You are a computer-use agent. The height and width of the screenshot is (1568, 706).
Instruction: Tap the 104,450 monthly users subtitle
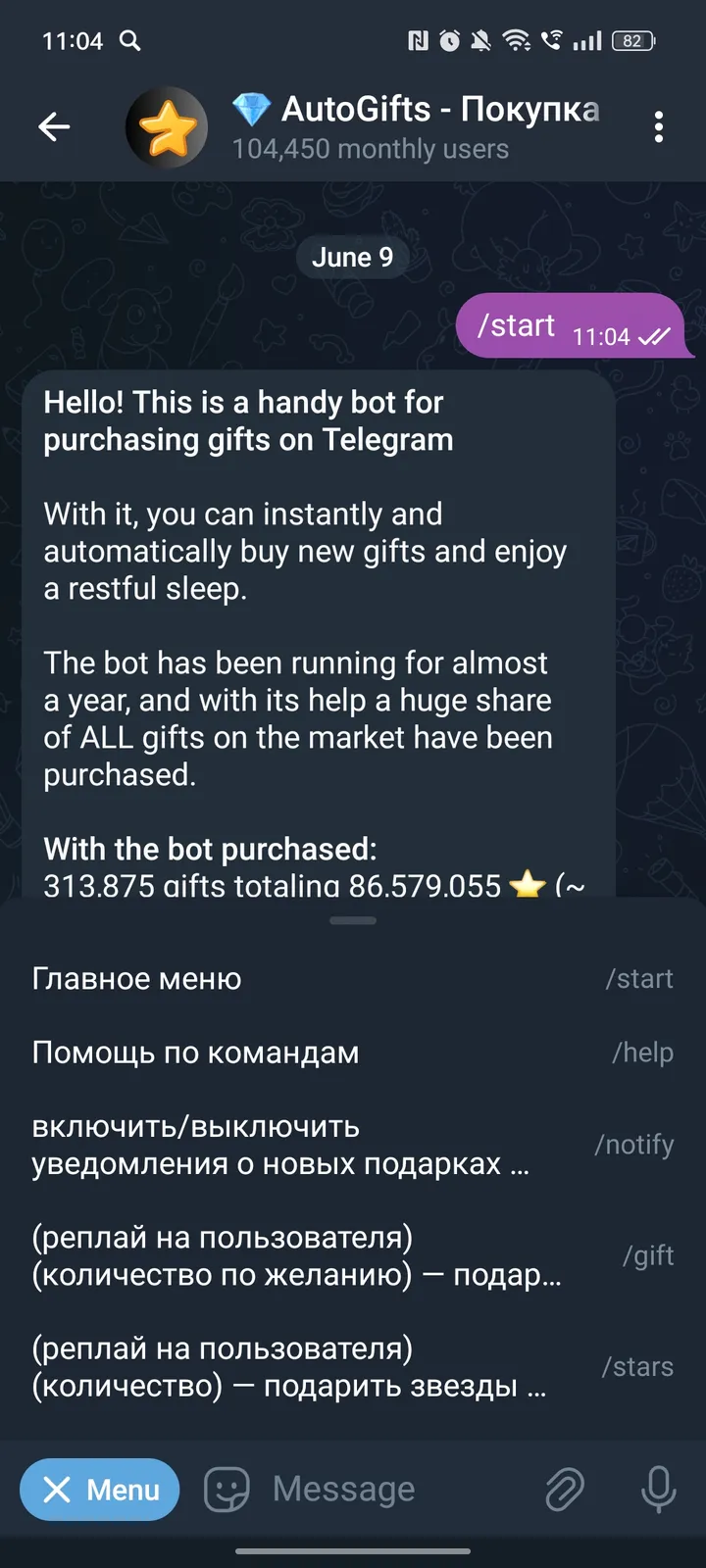(370, 149)
